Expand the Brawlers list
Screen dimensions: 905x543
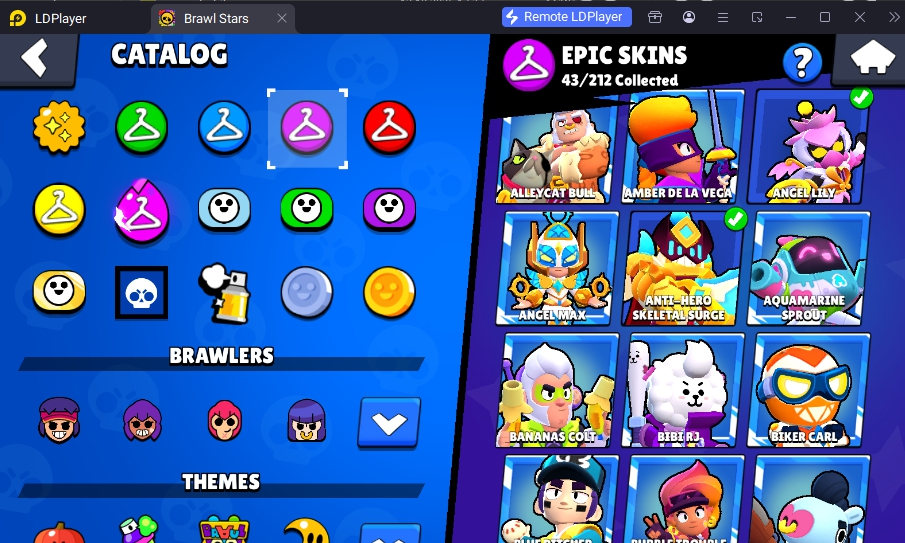(388, 423)
